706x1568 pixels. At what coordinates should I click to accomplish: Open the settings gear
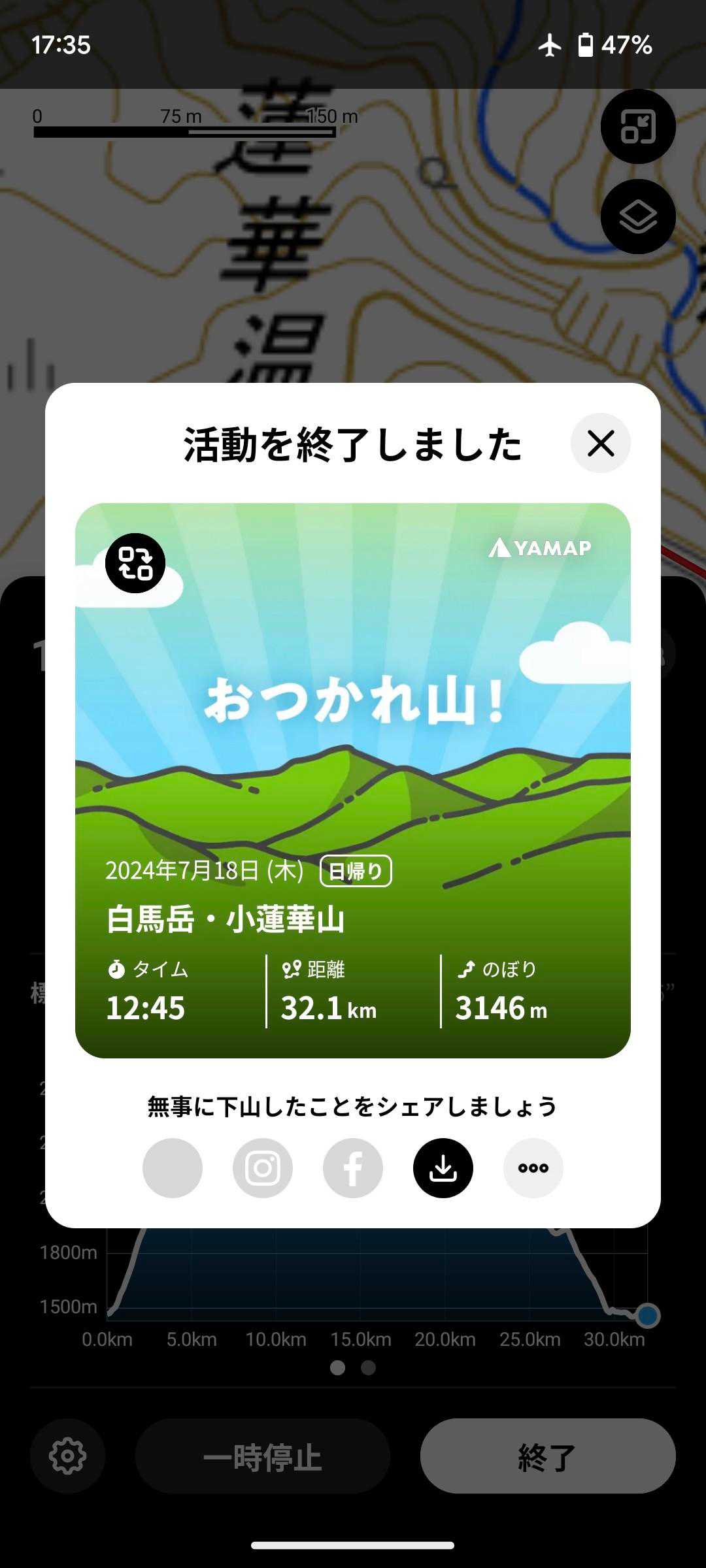click(67, 1456)
